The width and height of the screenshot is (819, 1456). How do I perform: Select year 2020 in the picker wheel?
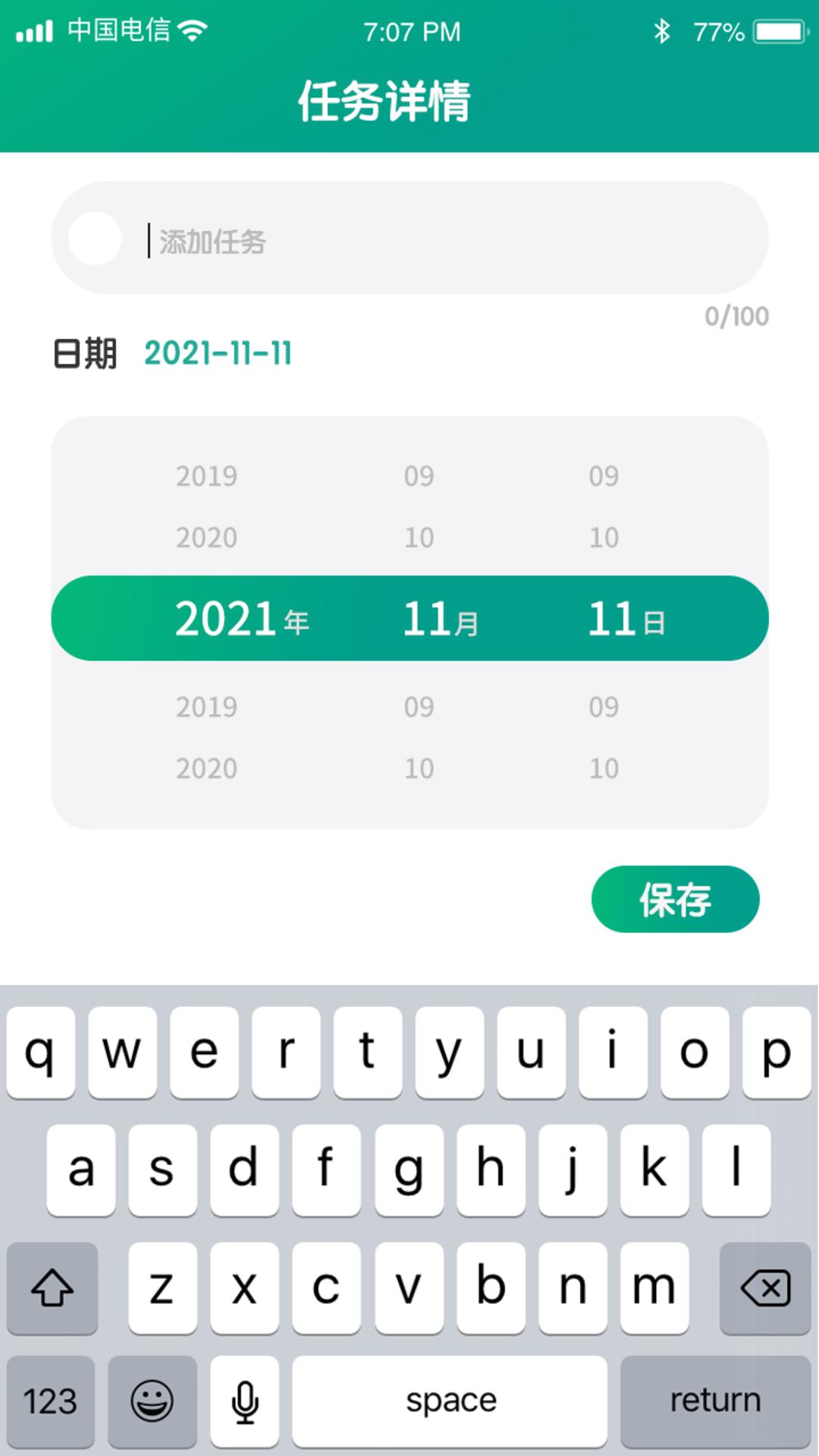[x=206, y=537]
